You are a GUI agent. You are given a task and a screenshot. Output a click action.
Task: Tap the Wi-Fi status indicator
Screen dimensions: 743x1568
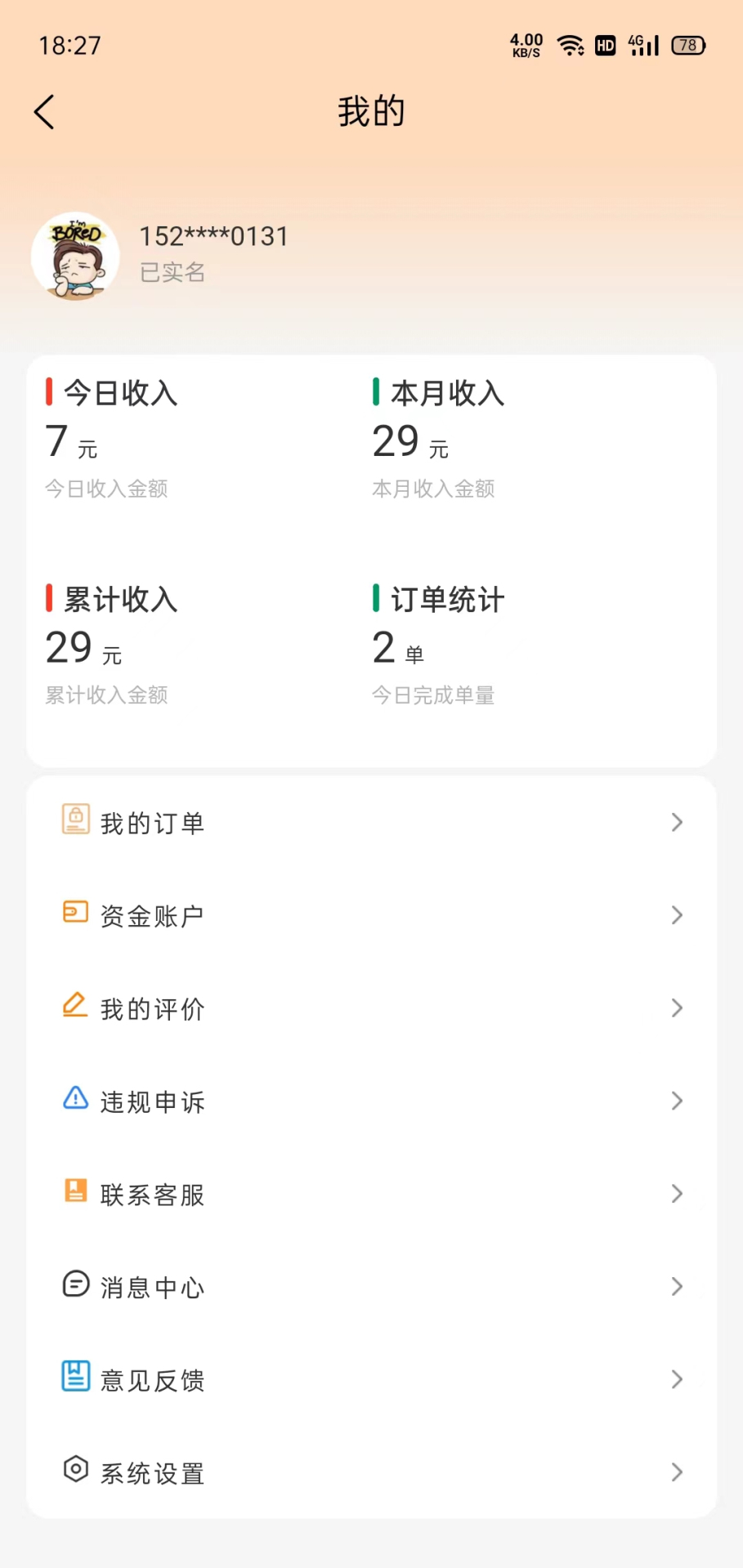[570, 45]
